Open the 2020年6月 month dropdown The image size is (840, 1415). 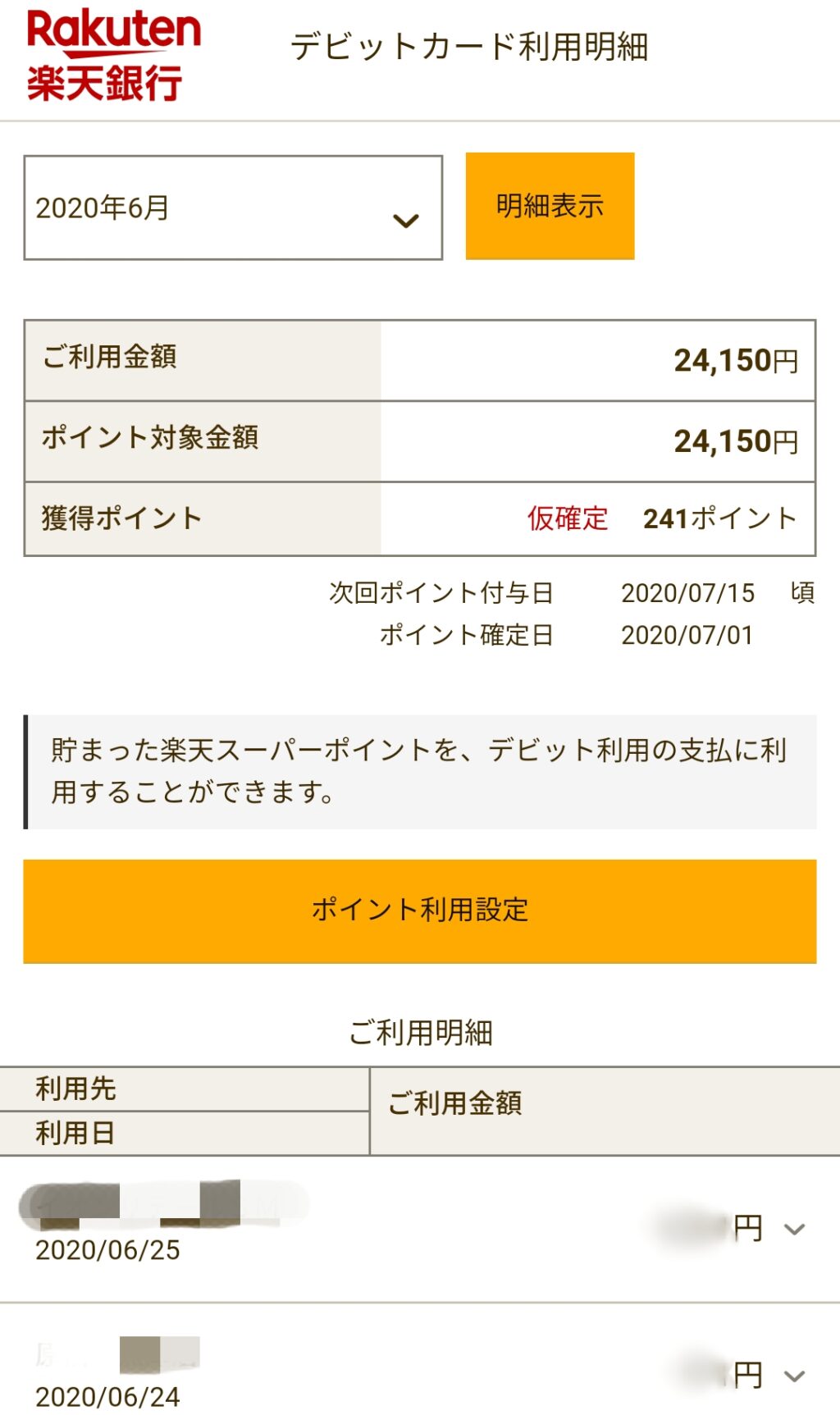(233, 208)
